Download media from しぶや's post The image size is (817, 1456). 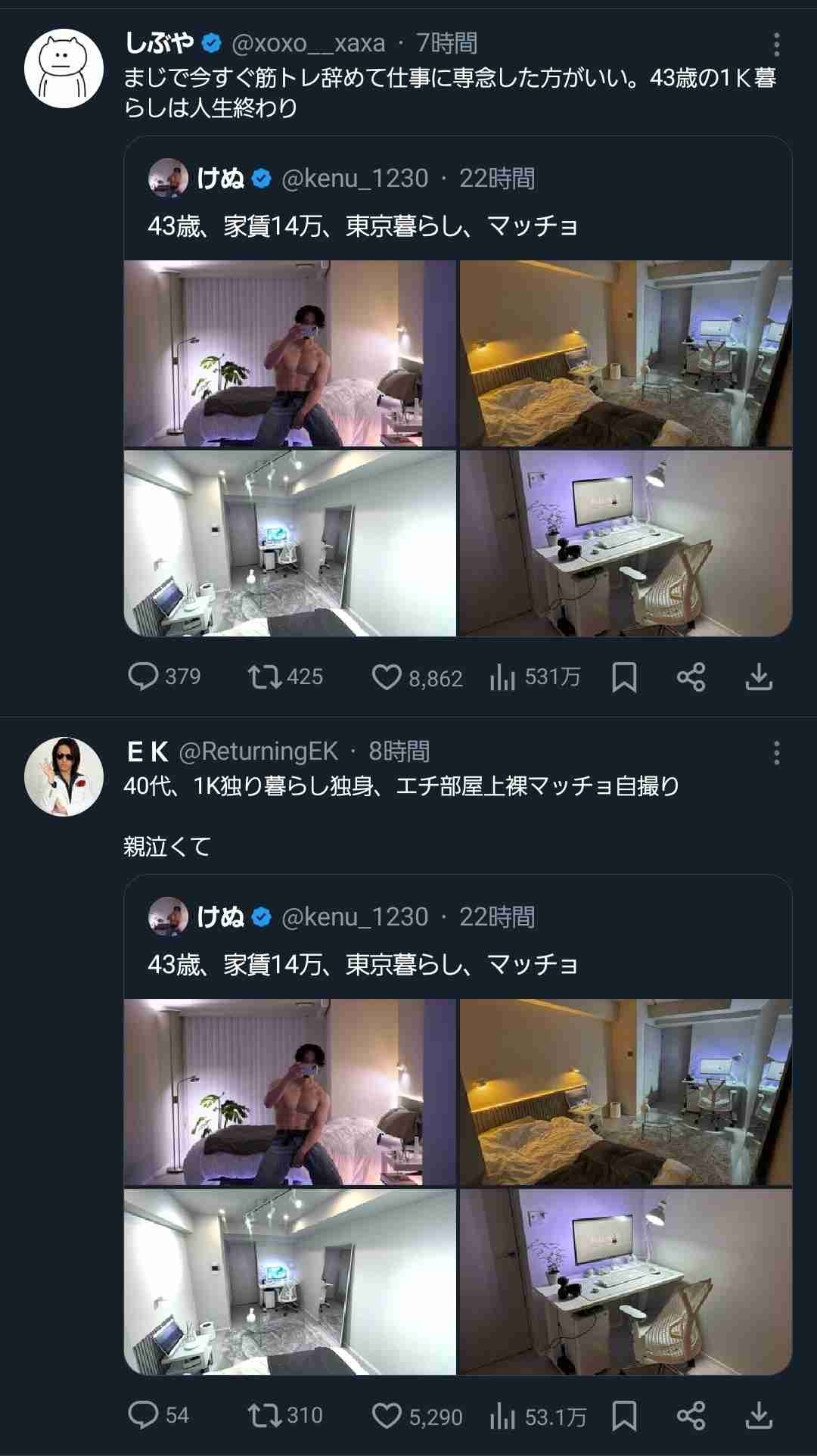pyautogui.click(x=759, y=677)
